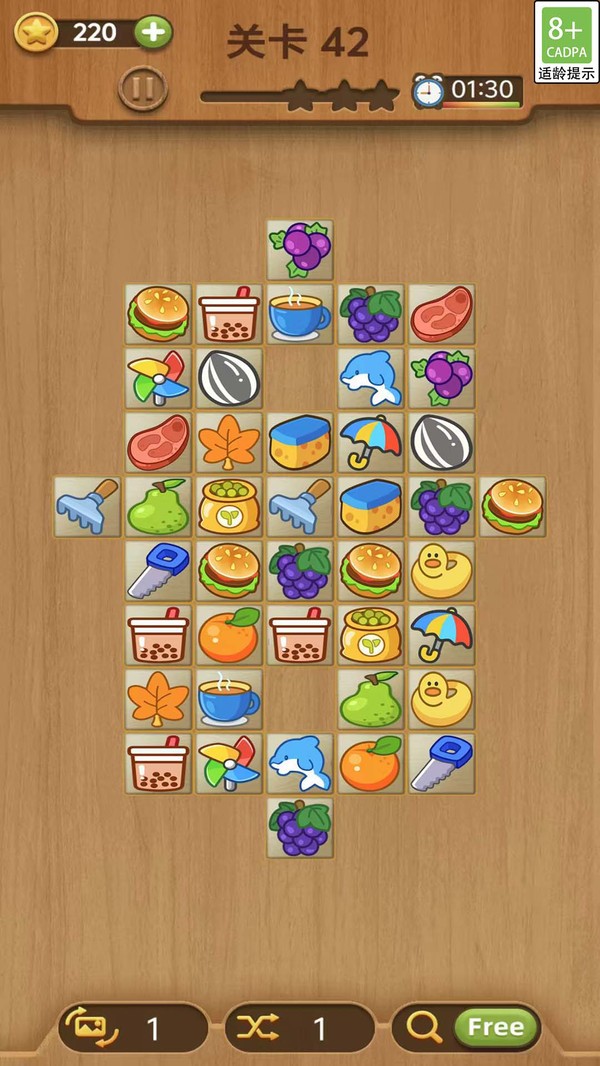
Task: Select the dolphin tile beside the pinwheel tile
Action: (300, 763)
